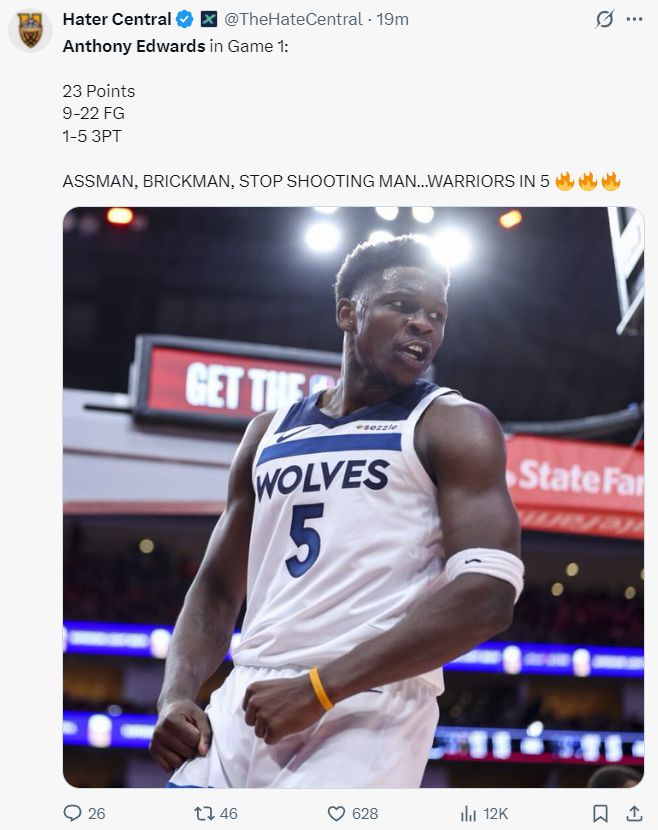
Task: View the post's analytics (12K views)
Action: pyautogui.click(x=469, y=813)
